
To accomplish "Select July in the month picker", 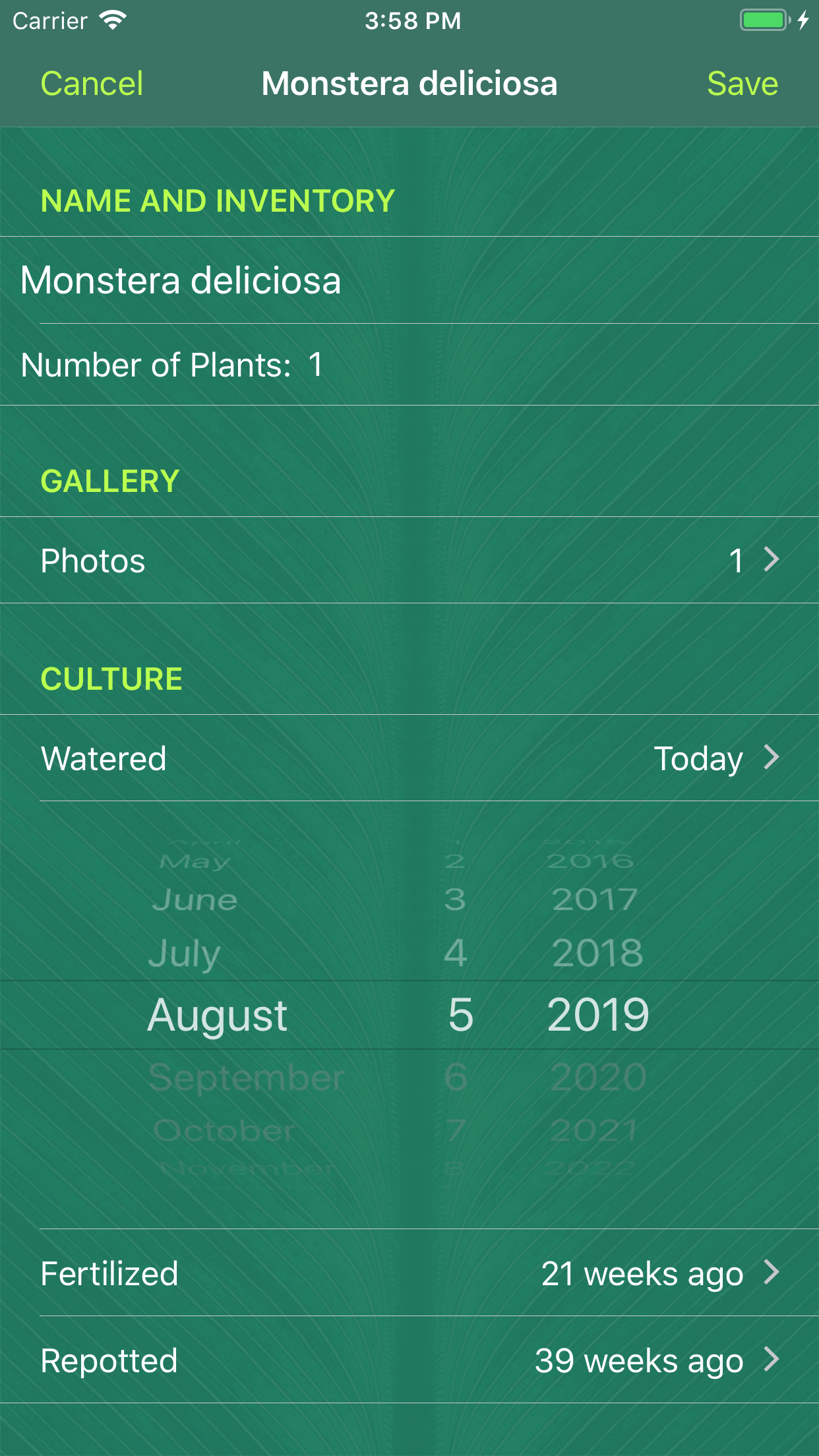I will [185, 954].
